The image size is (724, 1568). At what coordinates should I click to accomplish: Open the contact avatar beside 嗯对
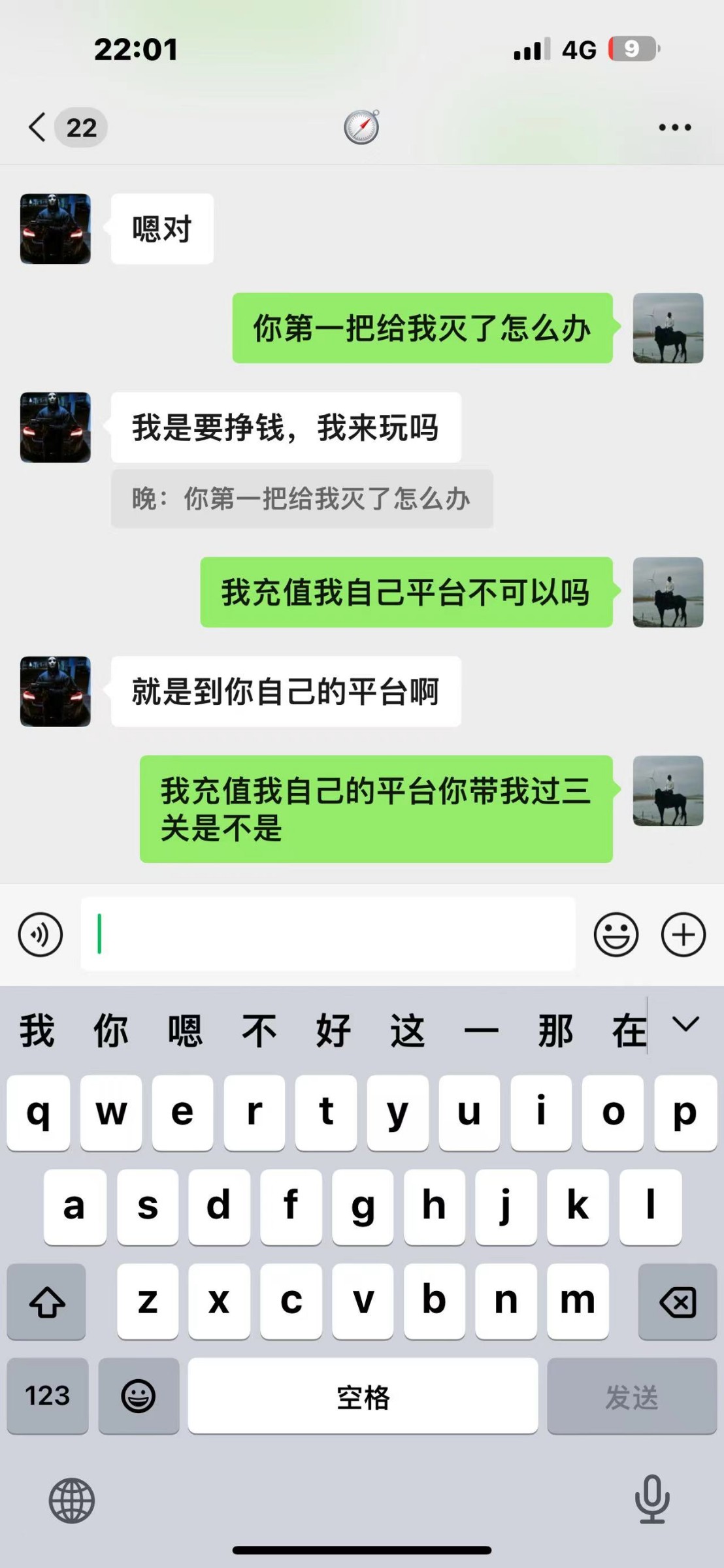(x=56, y=229)
